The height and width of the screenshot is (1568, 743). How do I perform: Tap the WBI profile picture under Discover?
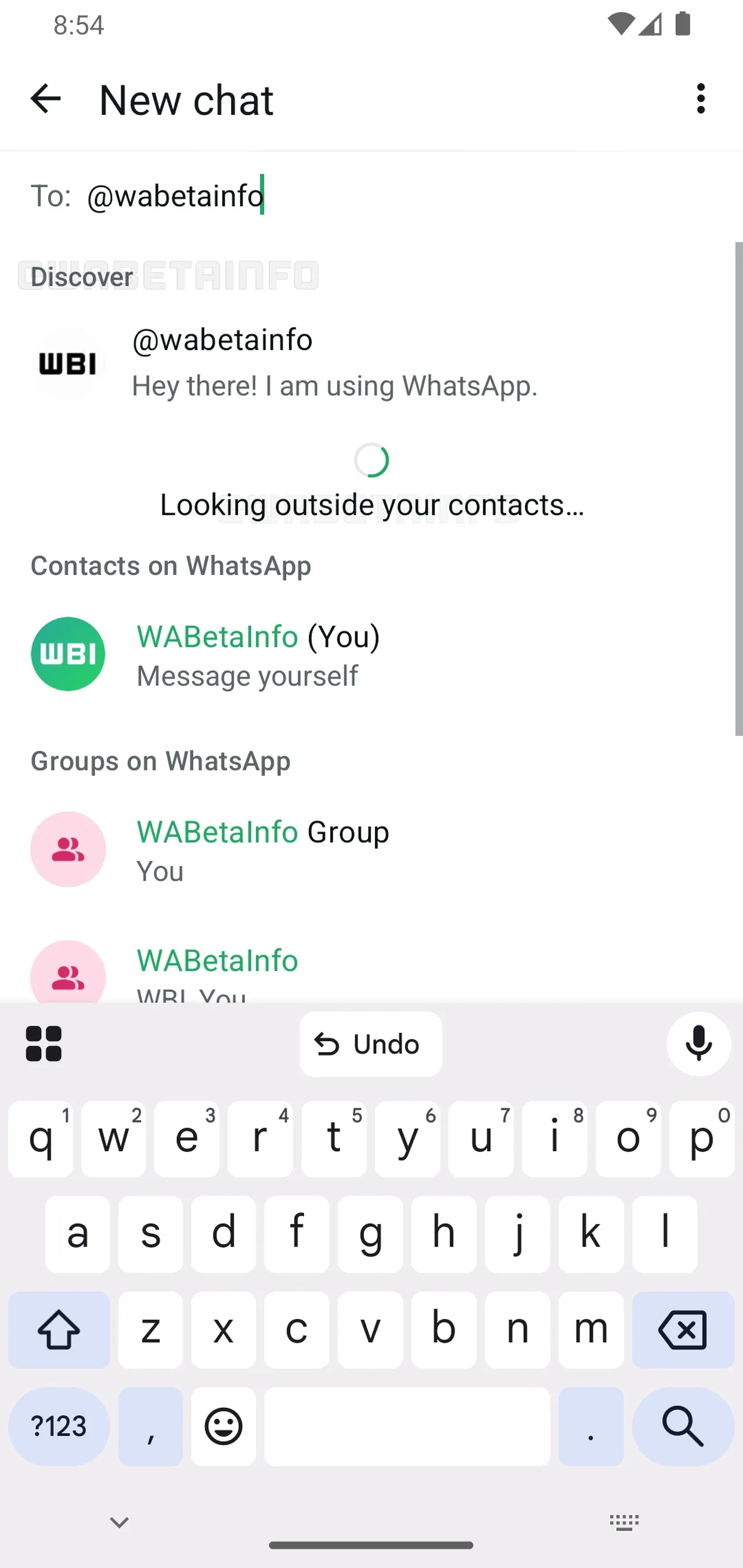(67, 363)
